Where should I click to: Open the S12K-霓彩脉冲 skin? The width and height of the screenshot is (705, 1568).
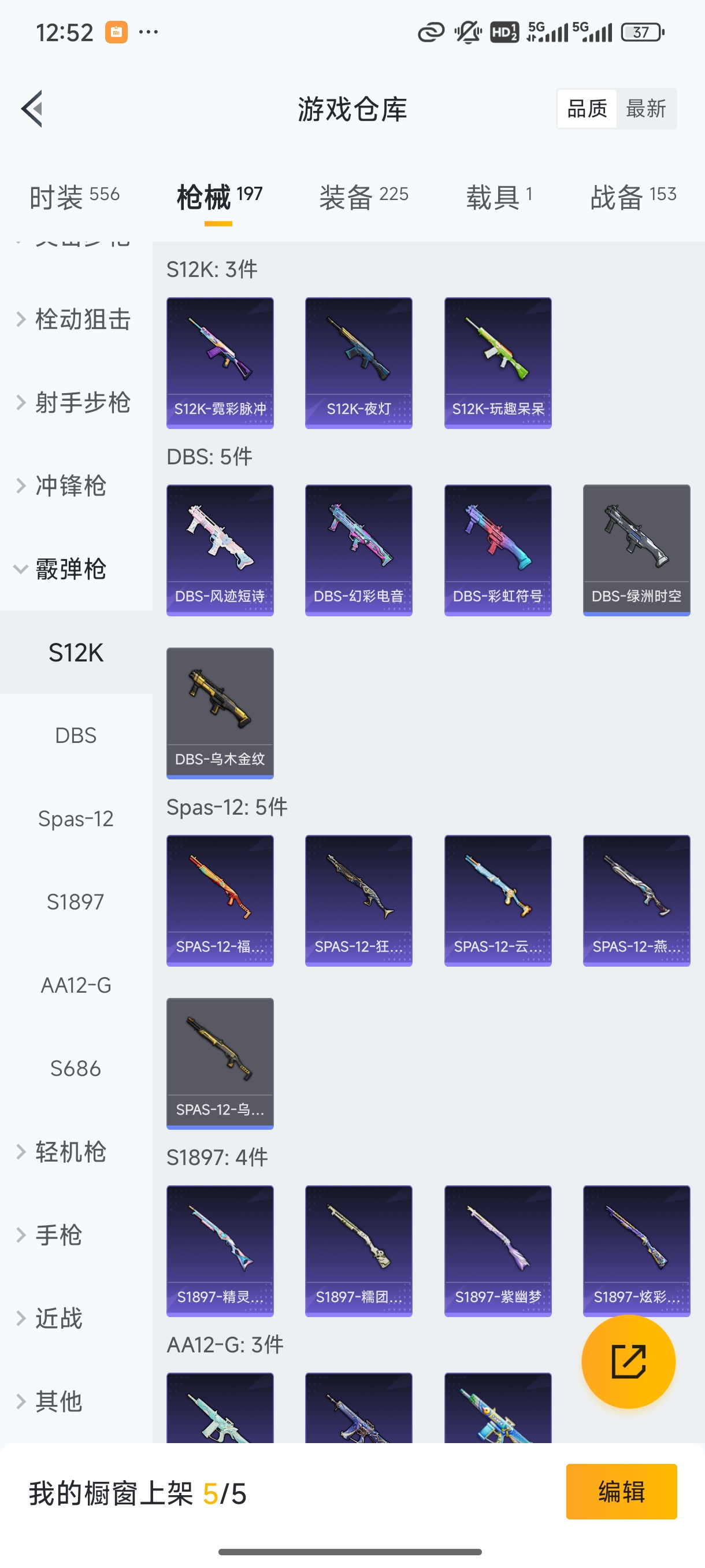(x=220, y=363)
